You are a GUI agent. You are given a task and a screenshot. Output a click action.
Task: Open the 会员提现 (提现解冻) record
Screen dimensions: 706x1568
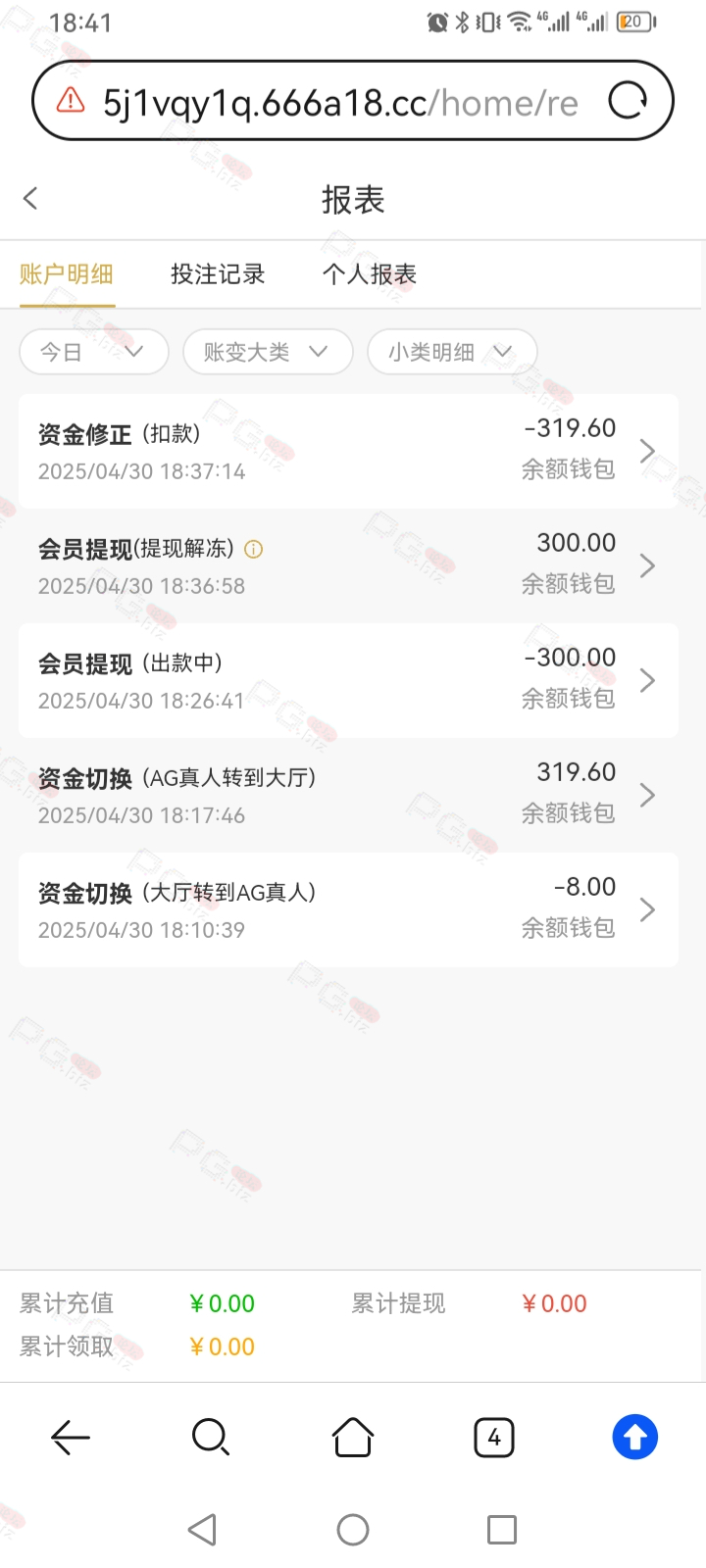(x=348, y=565)
